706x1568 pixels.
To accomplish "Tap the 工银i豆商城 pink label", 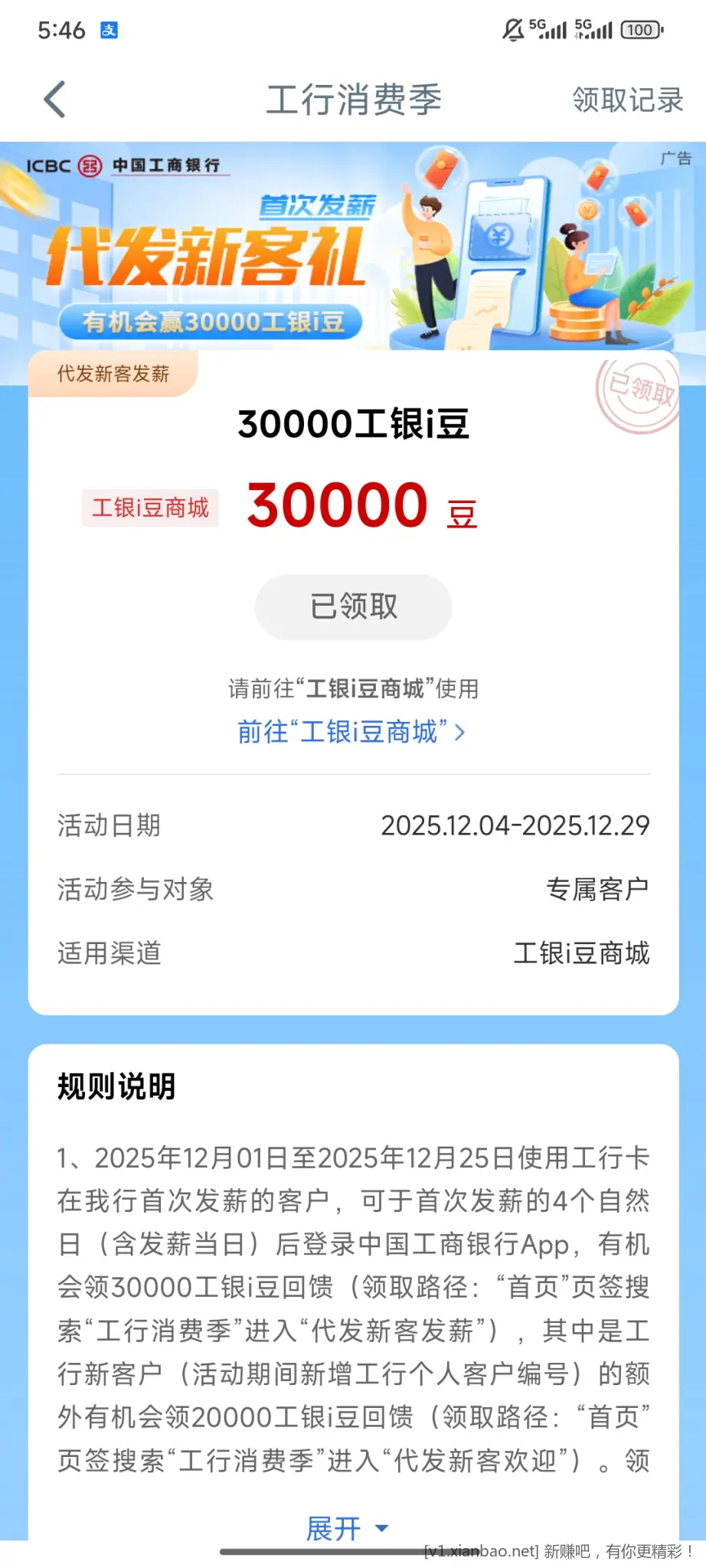I will click(x=149, y=508).
